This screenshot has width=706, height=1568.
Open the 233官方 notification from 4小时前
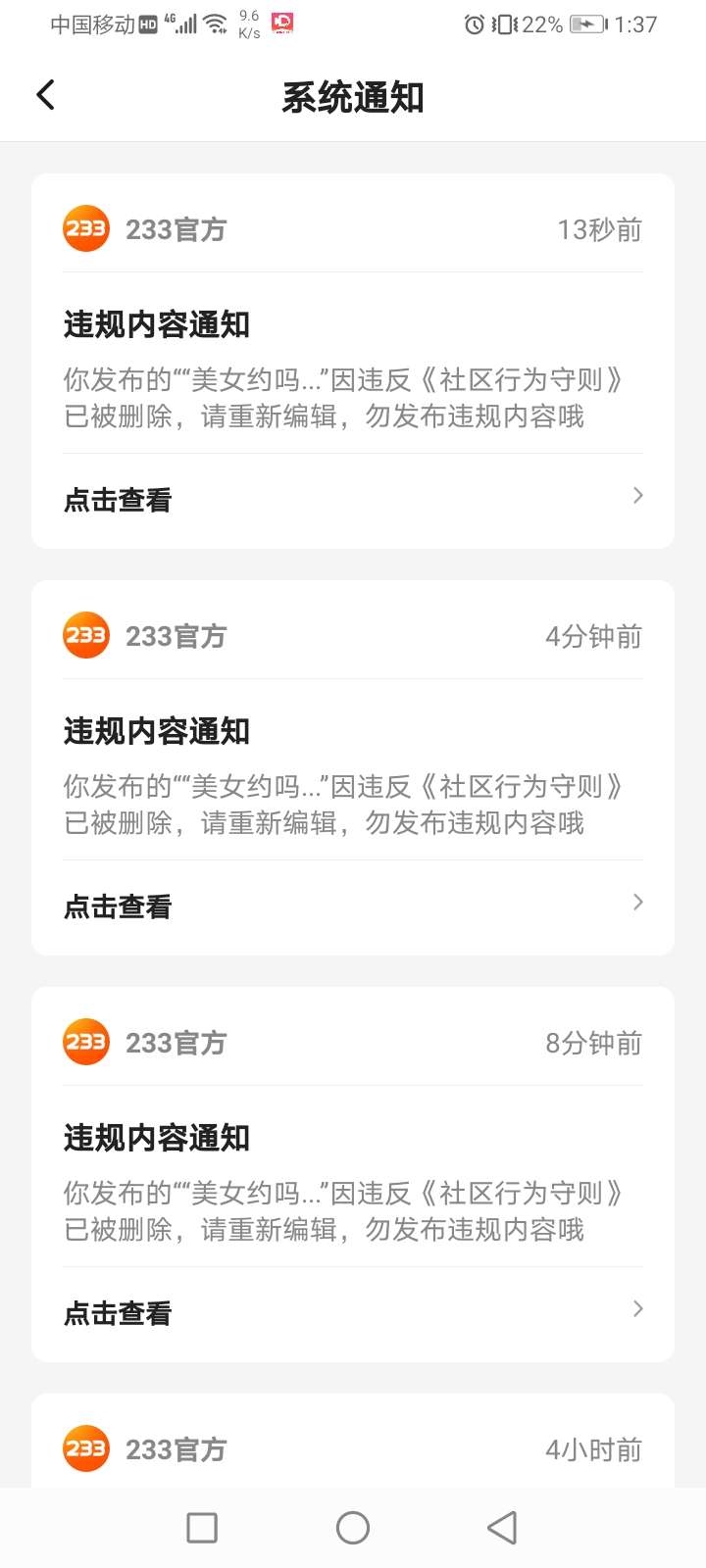pos(352,1448)
